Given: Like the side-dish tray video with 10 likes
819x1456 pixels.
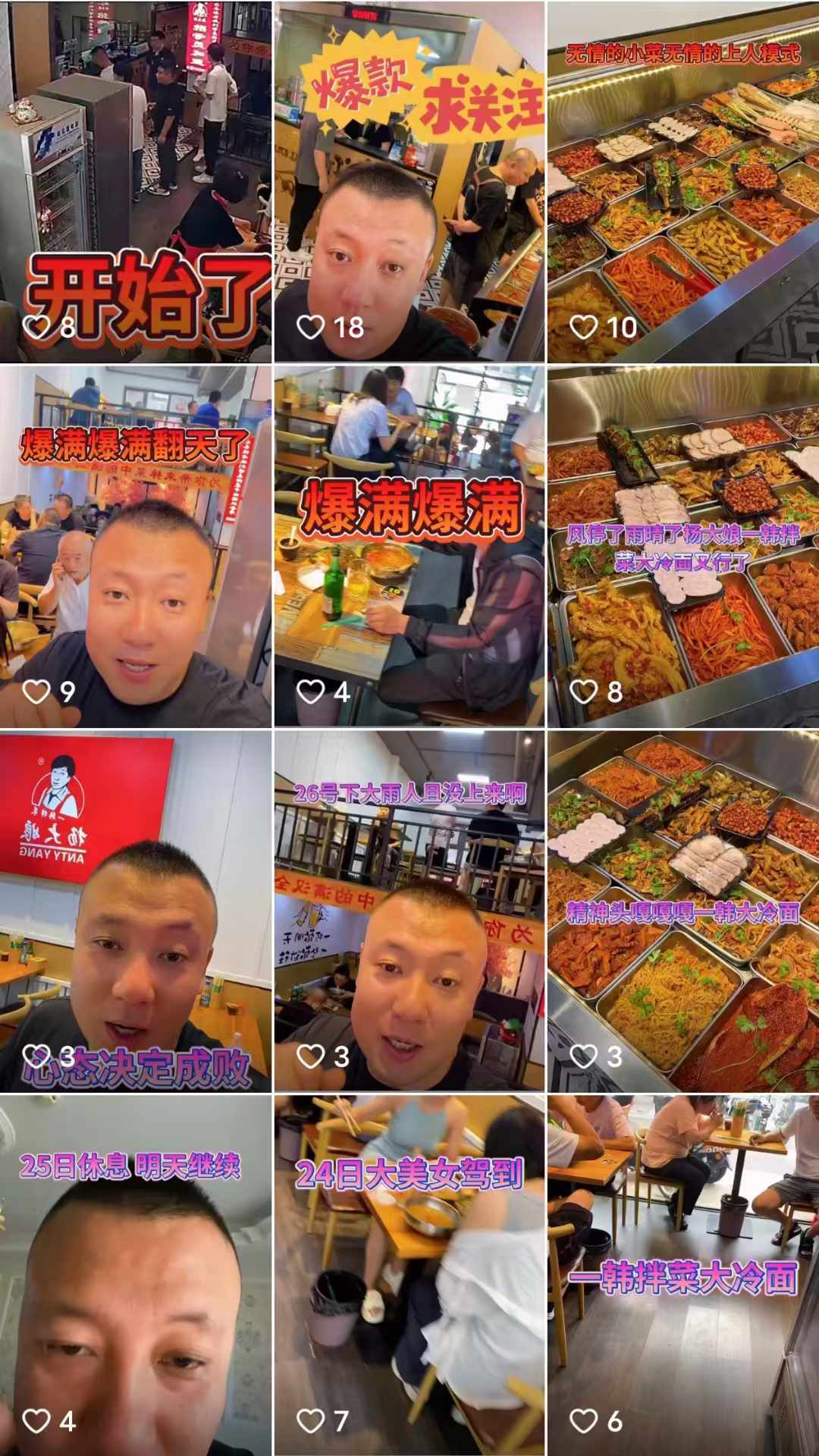Looking at the screenshot, I should click(584, 328).
